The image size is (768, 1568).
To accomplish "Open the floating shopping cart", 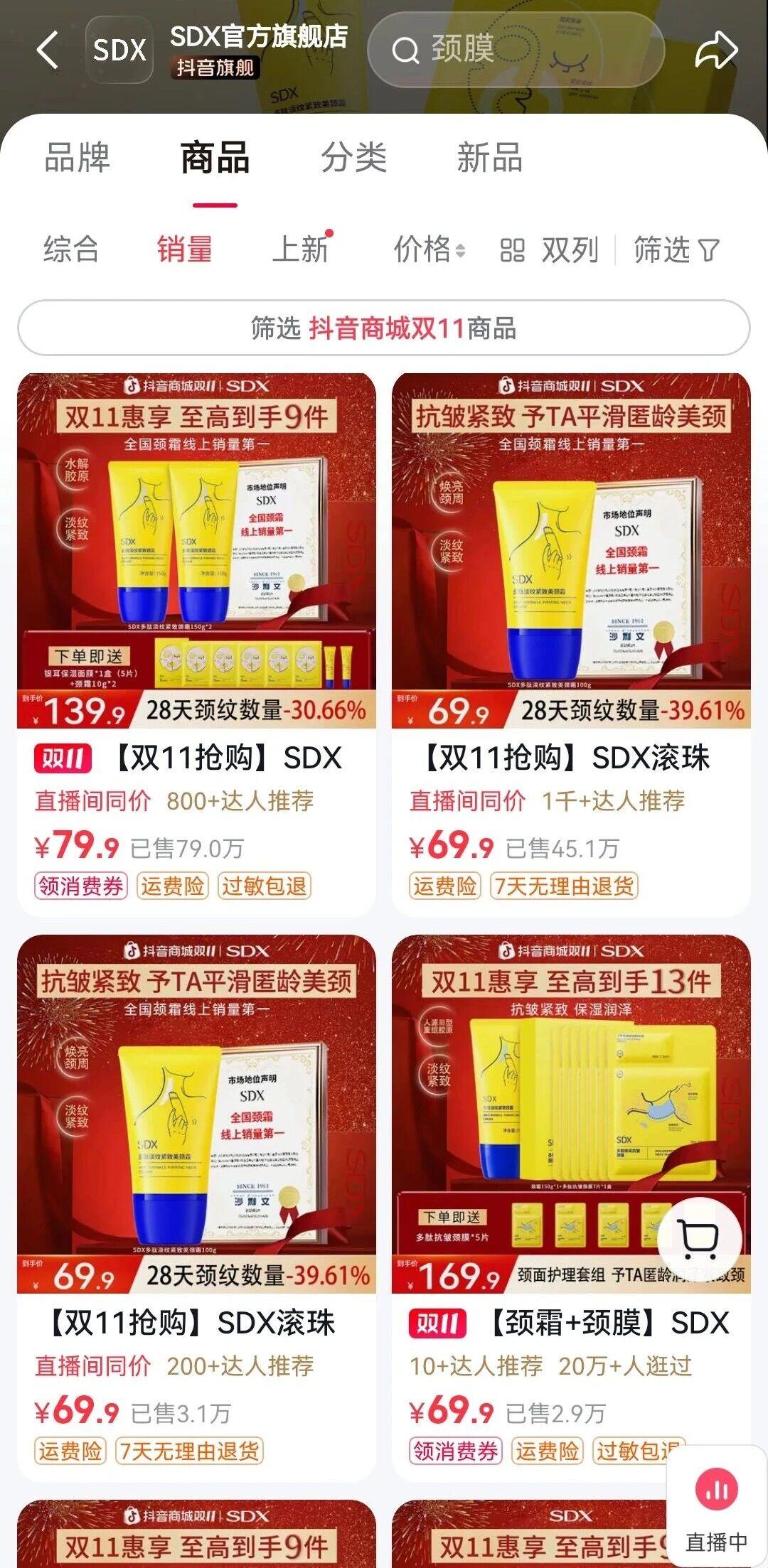I will [699, 1238].
